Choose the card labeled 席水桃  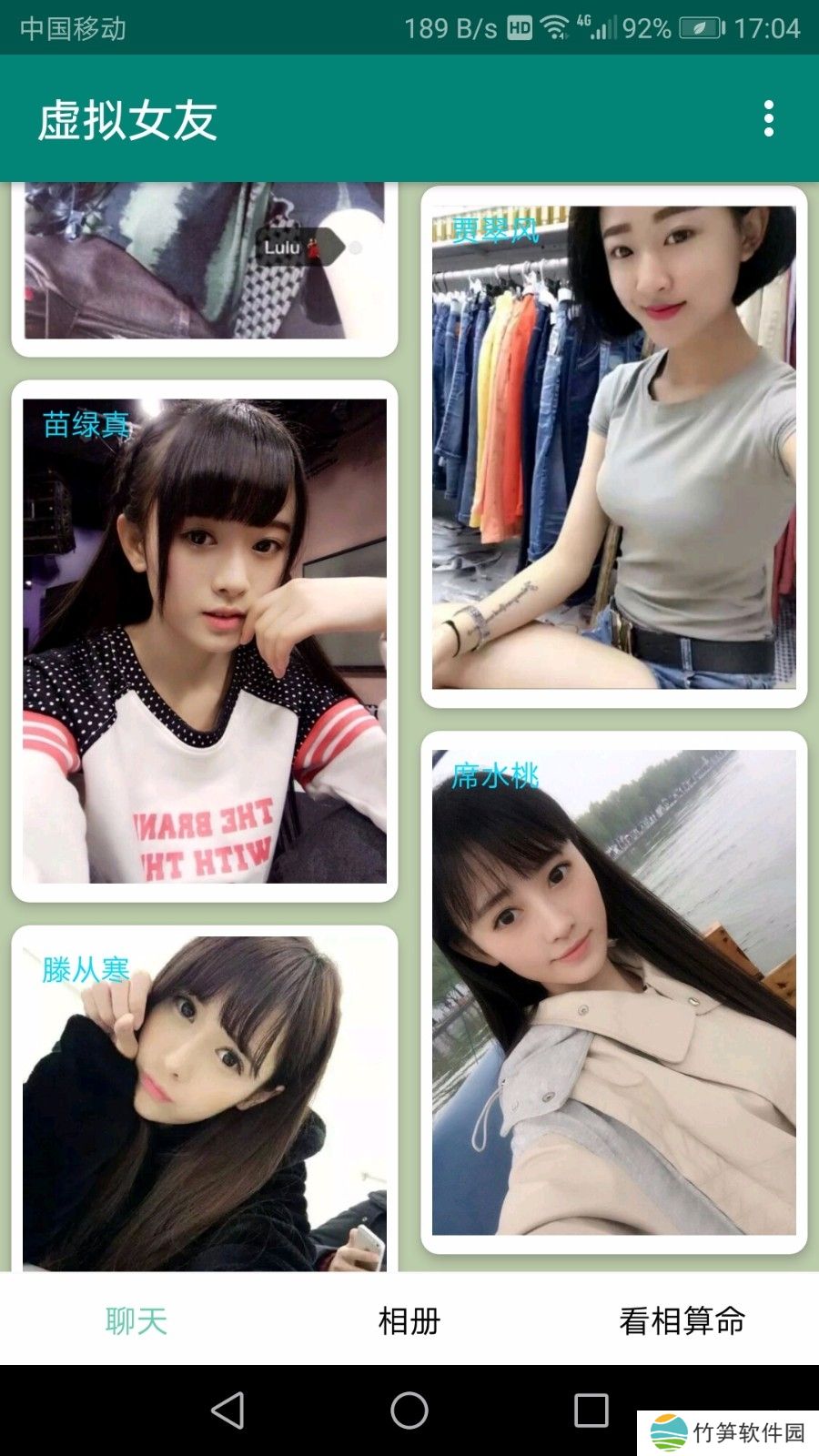[x=614, y=992]
